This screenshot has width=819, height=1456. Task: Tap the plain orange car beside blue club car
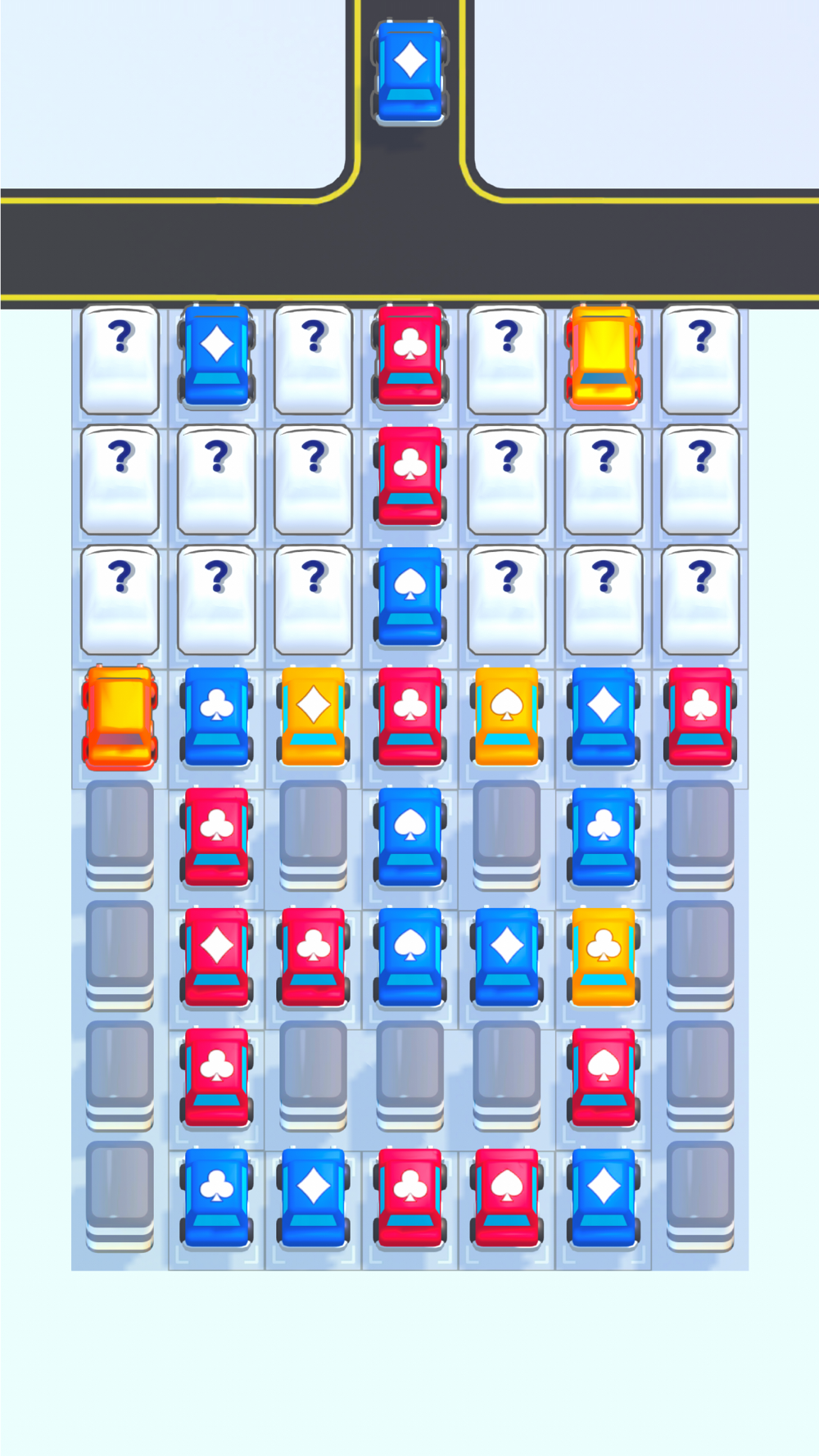(x=120, y=717)
